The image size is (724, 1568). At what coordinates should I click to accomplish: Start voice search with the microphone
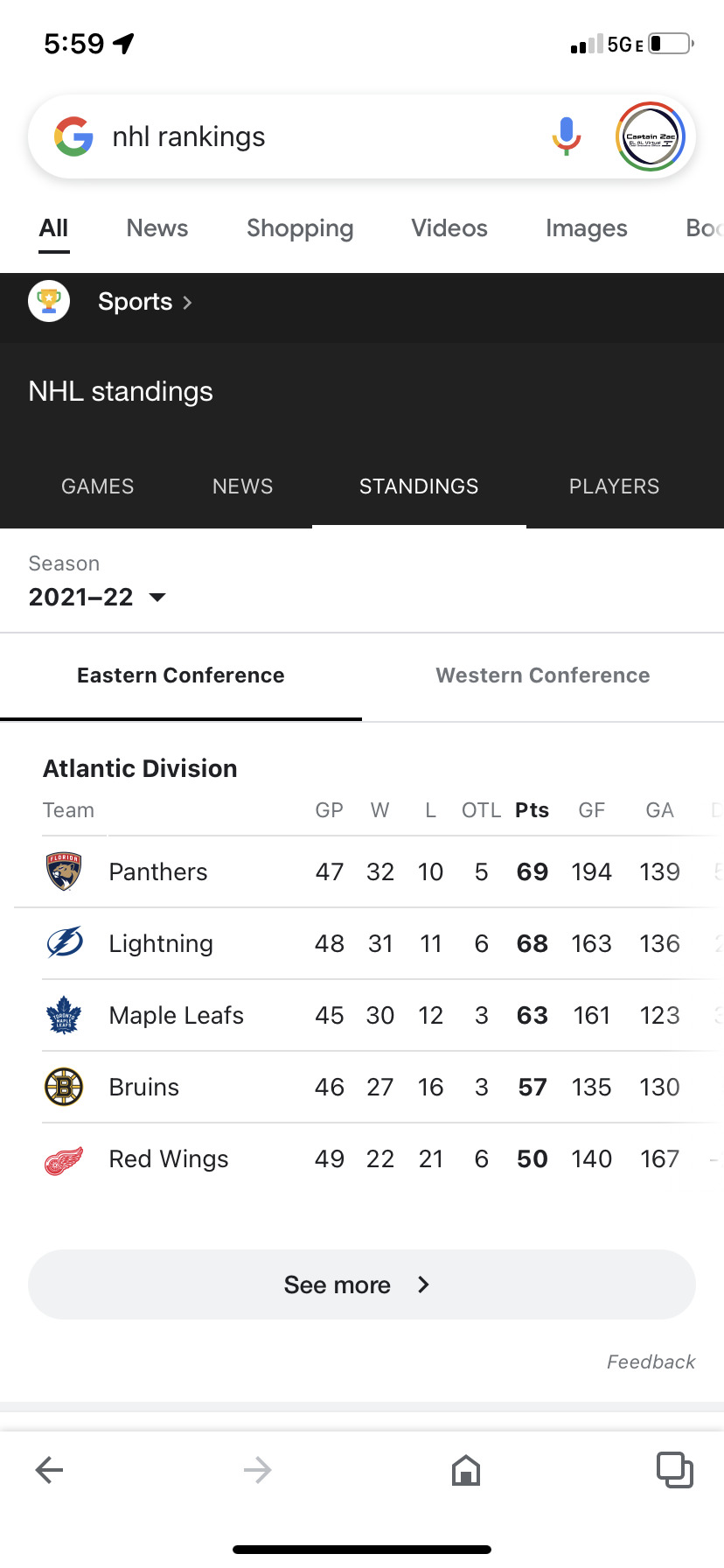[566, 136]
